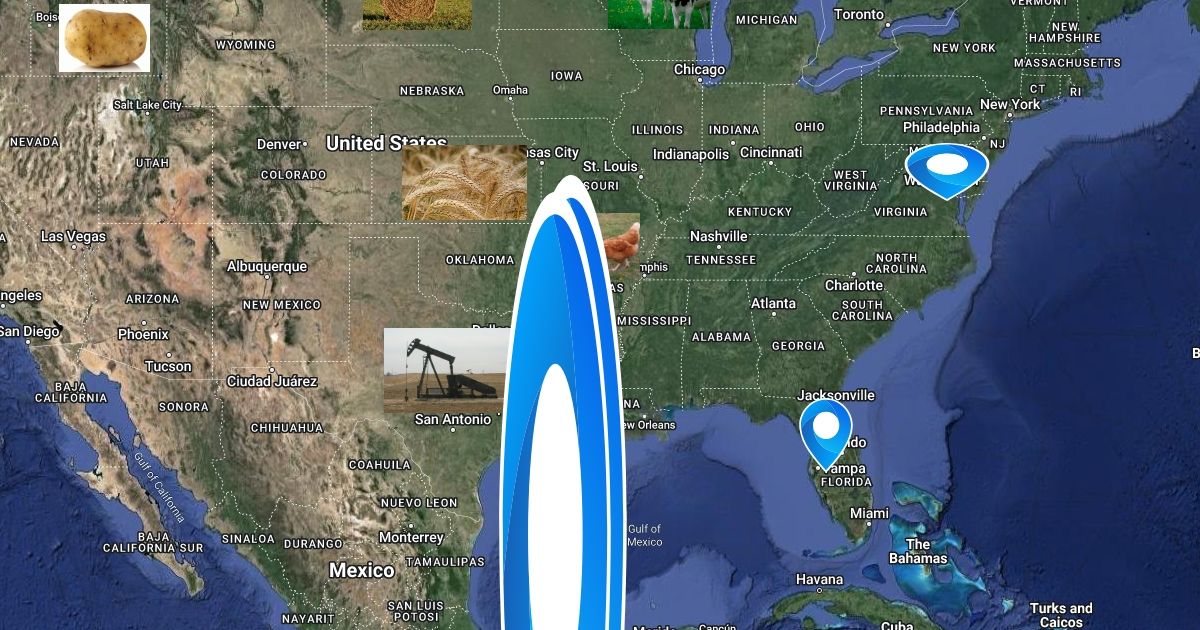Open the chicken picture near Memphis
The width and height of the screenshot is (1200, 630).
pyautogui.click(x=622, y=243)
